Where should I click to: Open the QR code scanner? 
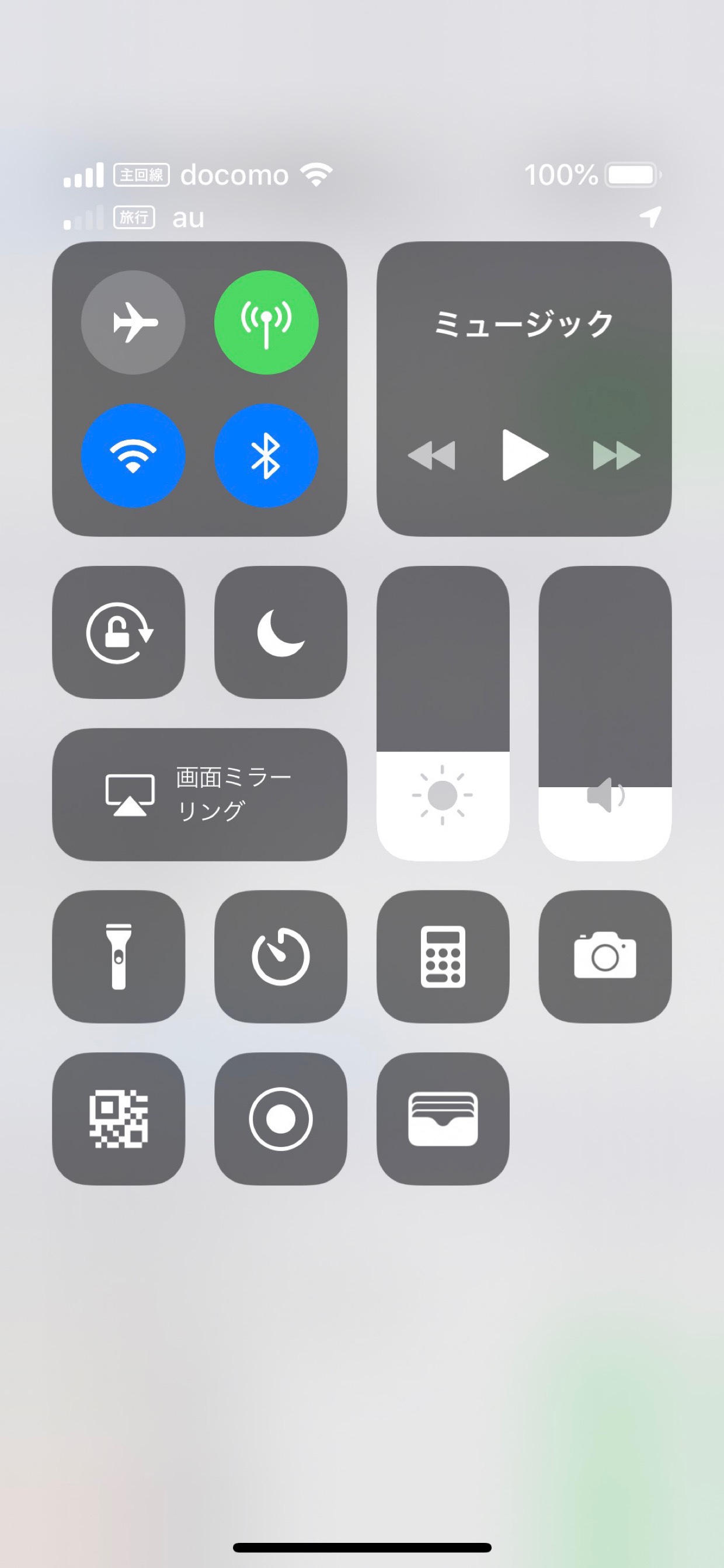pos(119,1119)
